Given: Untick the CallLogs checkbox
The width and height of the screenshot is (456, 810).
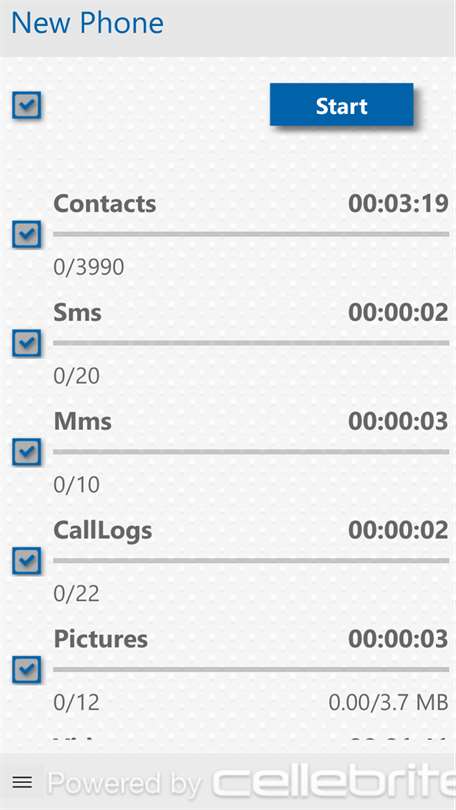Looking at the screenshot, I should coord(26,560).
